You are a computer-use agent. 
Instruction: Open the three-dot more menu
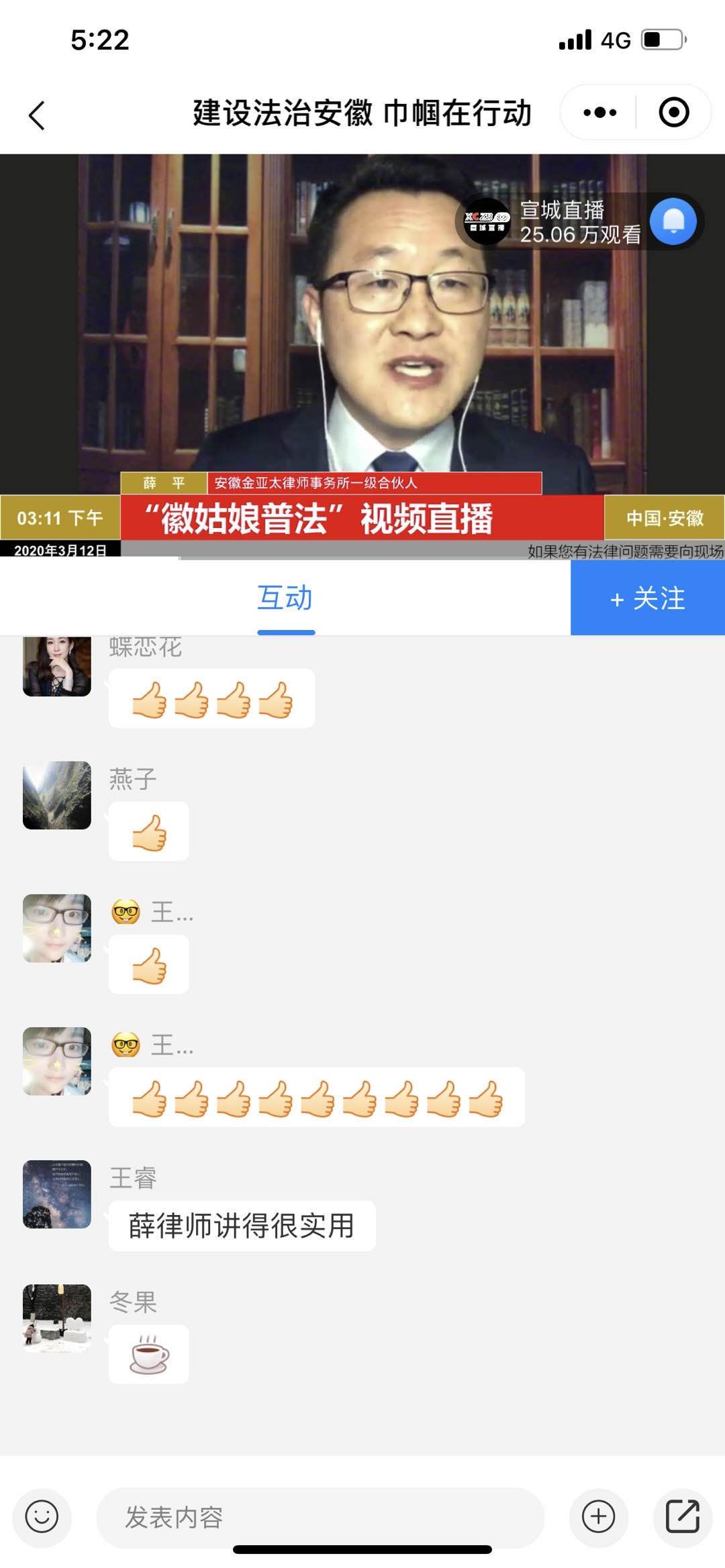599,113
